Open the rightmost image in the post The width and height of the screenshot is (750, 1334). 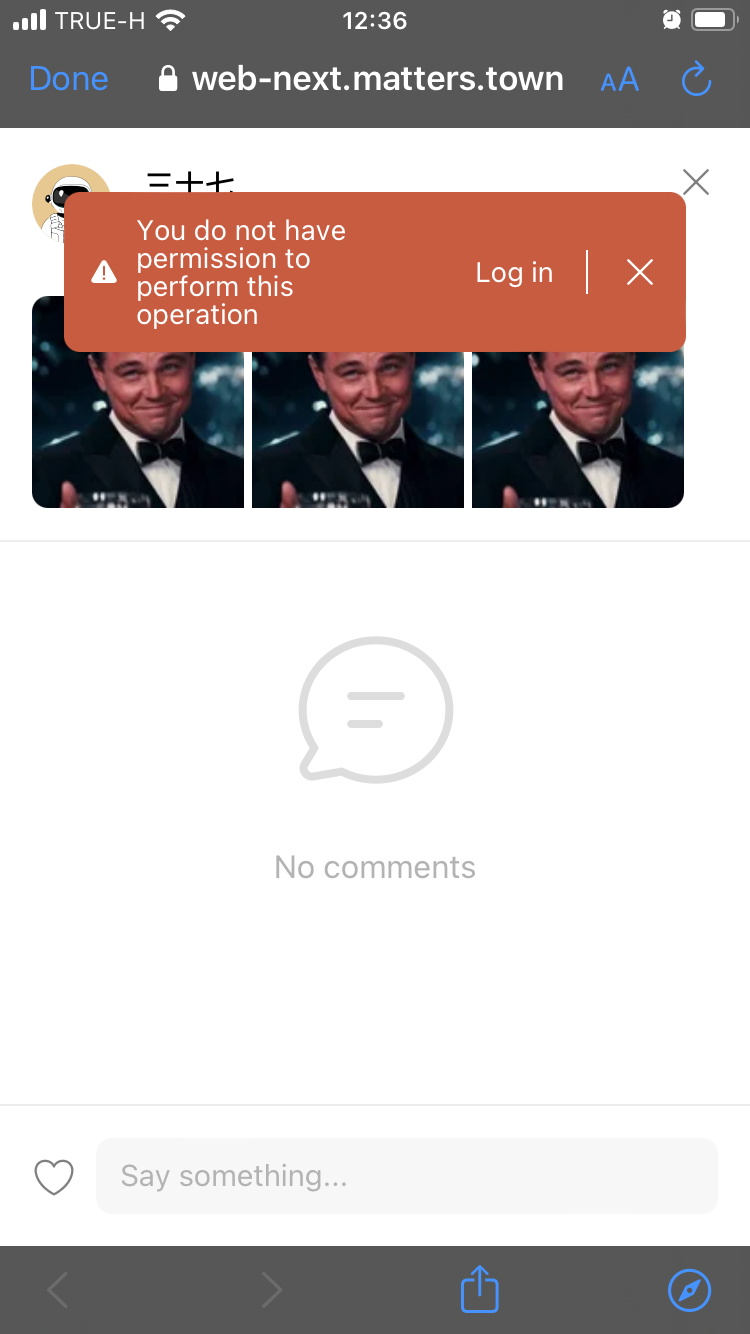[578, 430]
